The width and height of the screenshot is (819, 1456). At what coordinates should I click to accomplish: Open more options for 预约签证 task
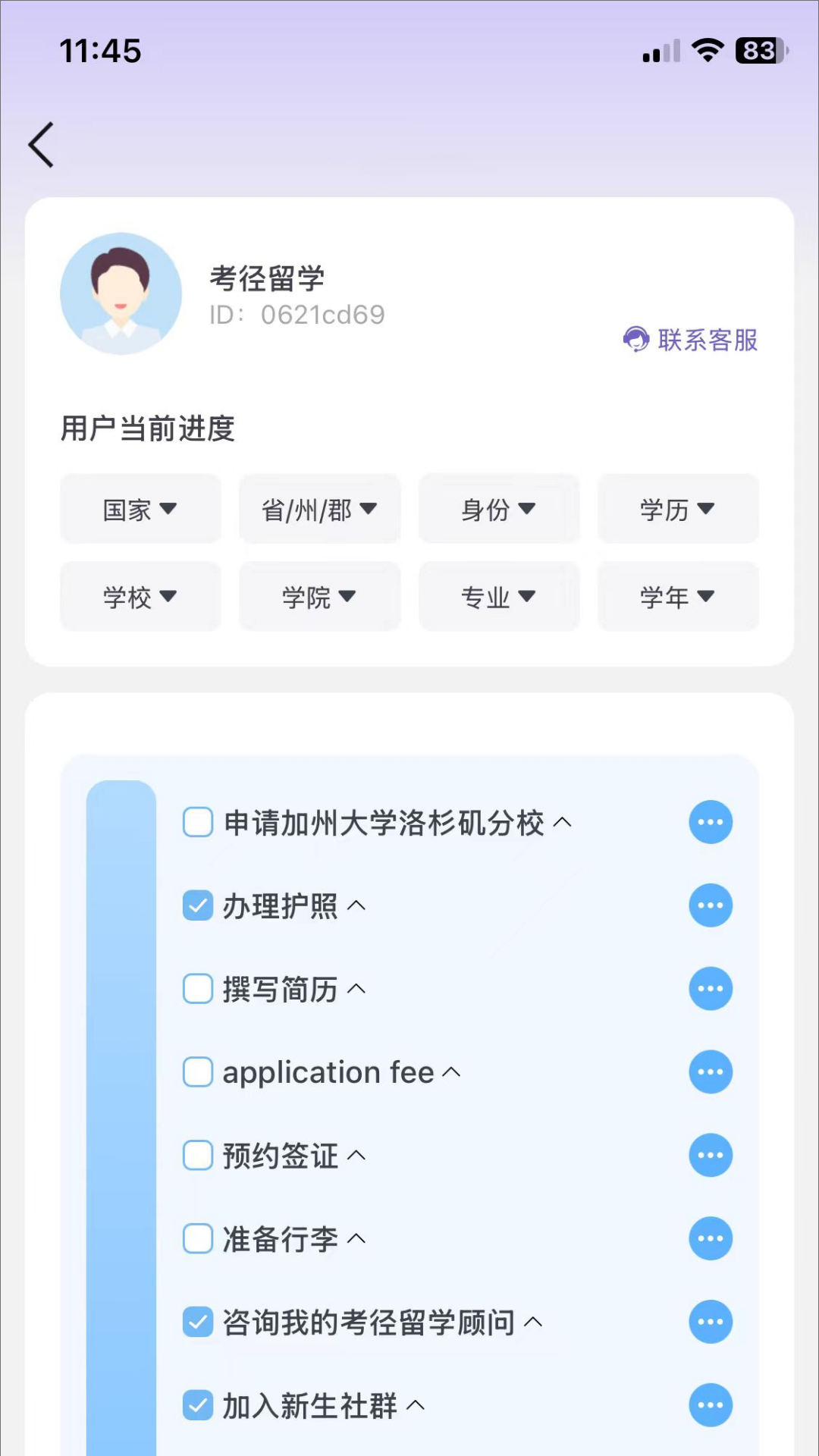711,1155
